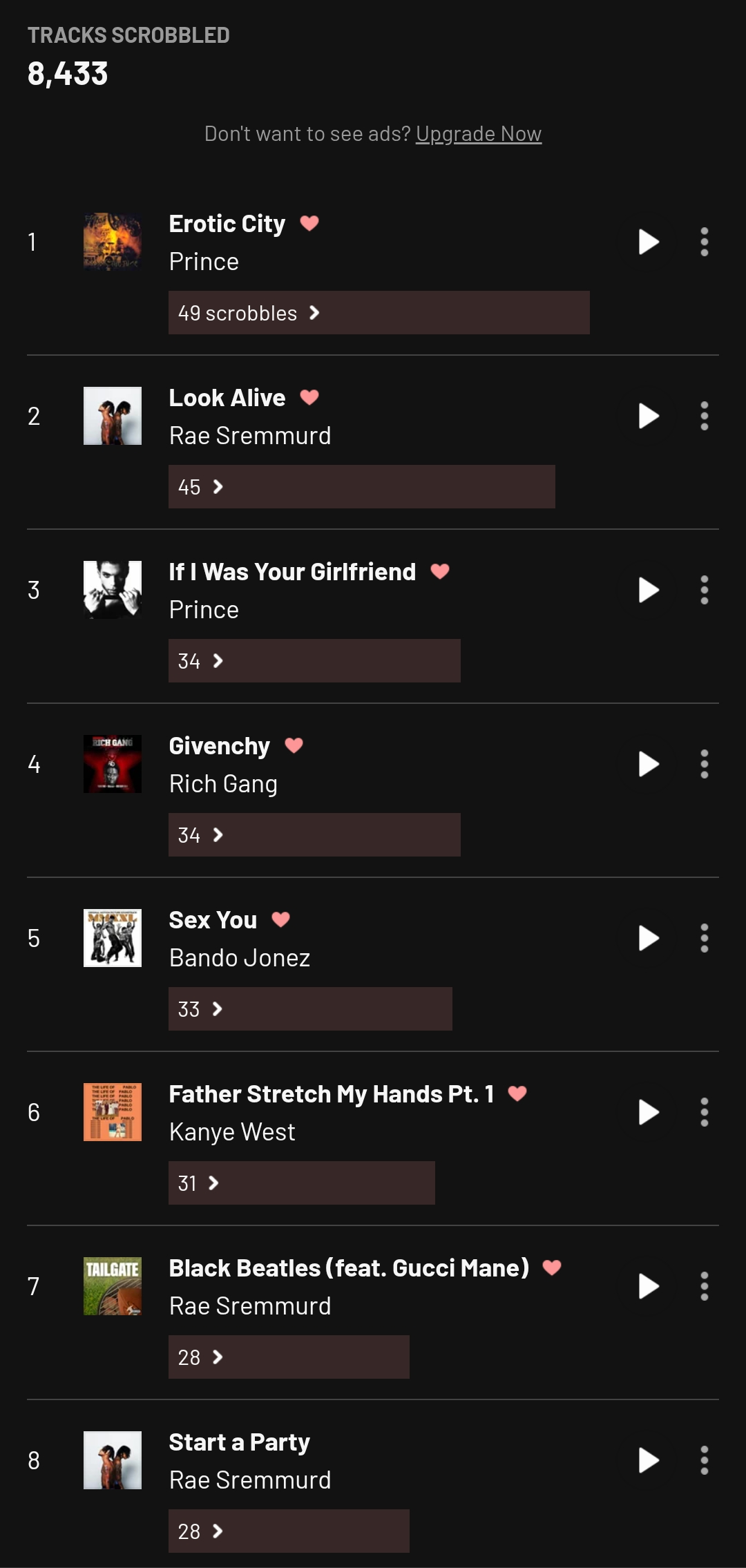Open the Kanye West artist page
746x1568 pixels.
[232, 1132]
